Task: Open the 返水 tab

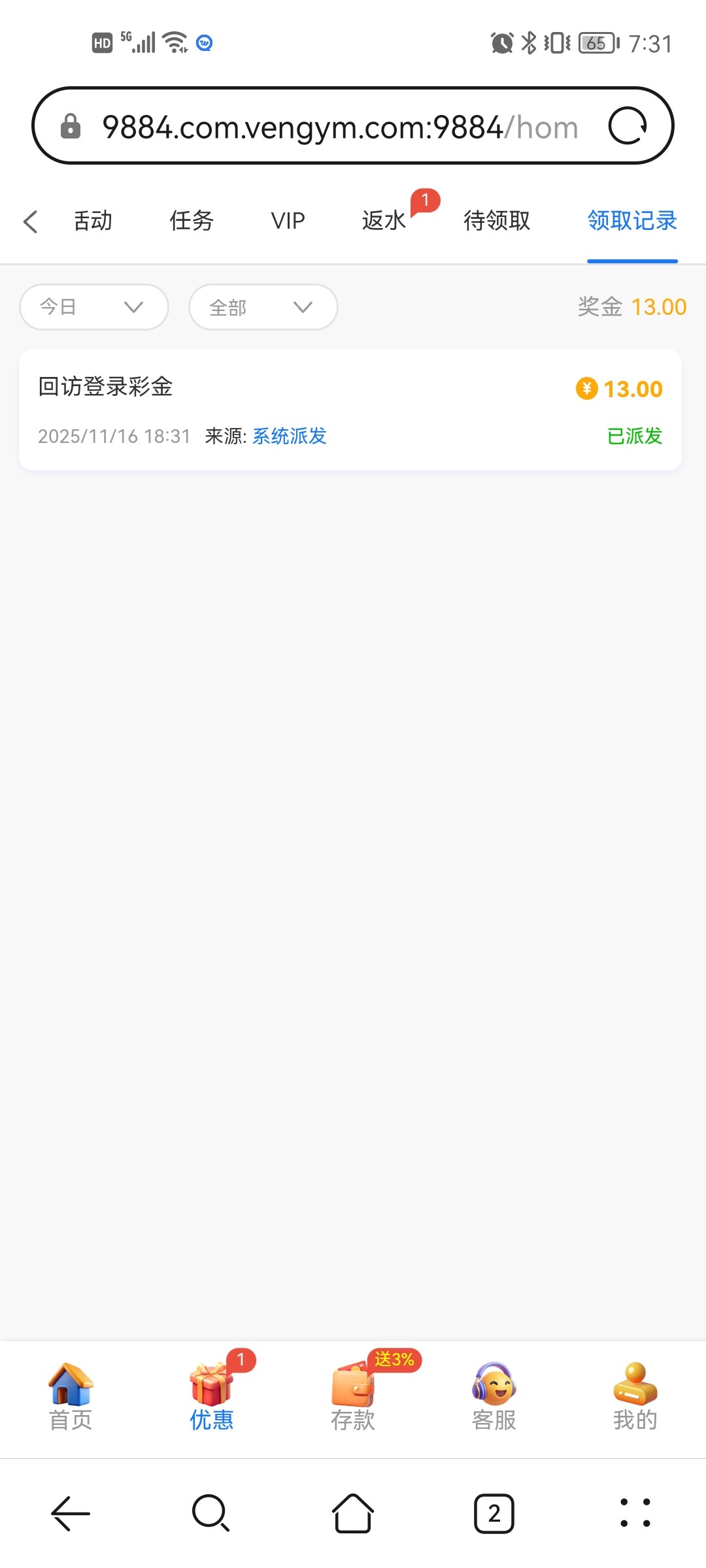Action: tap(384, 221)
